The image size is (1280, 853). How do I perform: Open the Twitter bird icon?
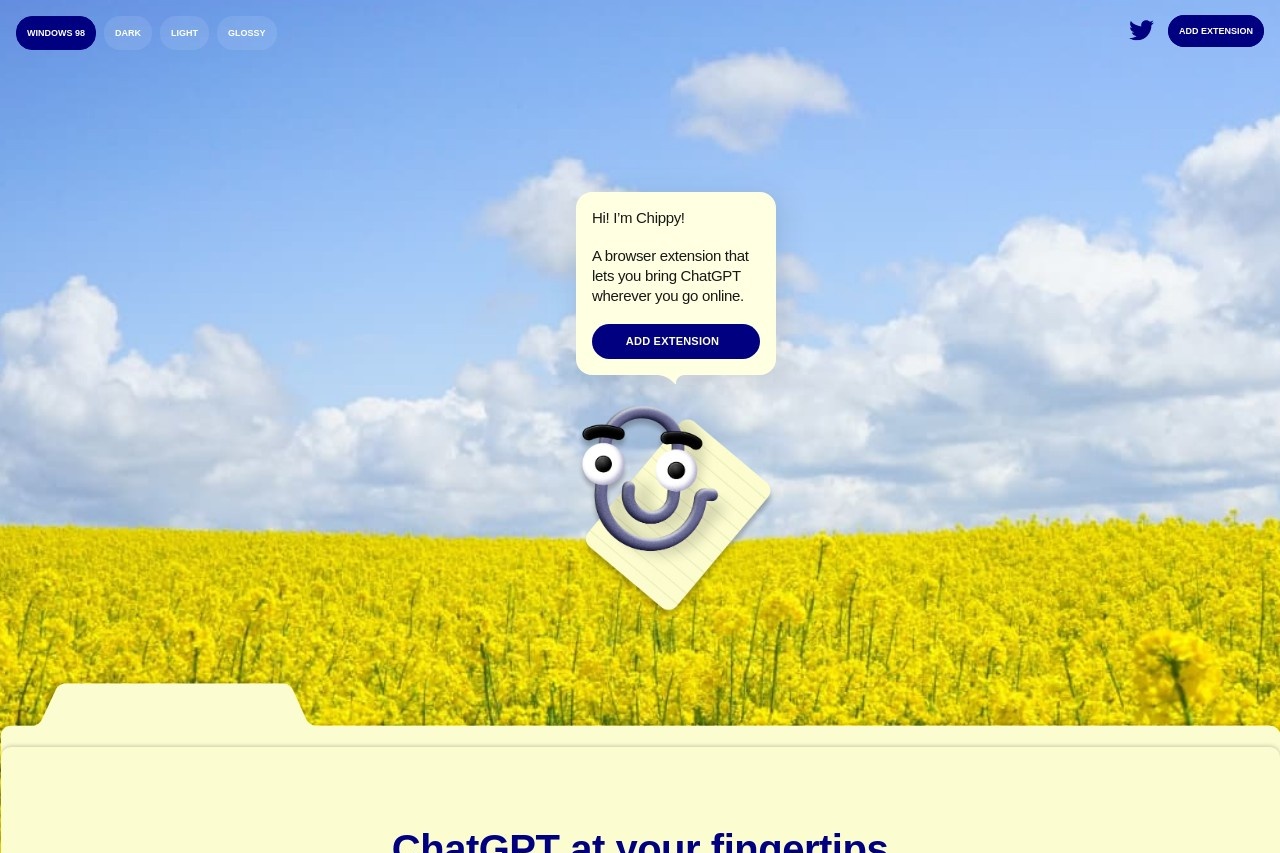[1141, 31]
